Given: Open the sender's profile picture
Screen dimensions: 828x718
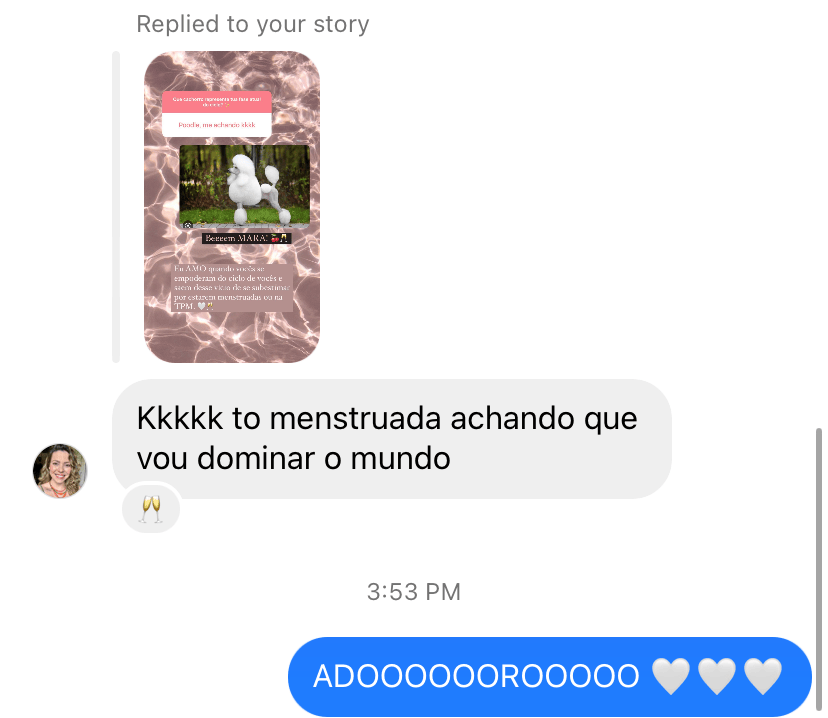Looking at the screenshot, I should coord(60,471).
